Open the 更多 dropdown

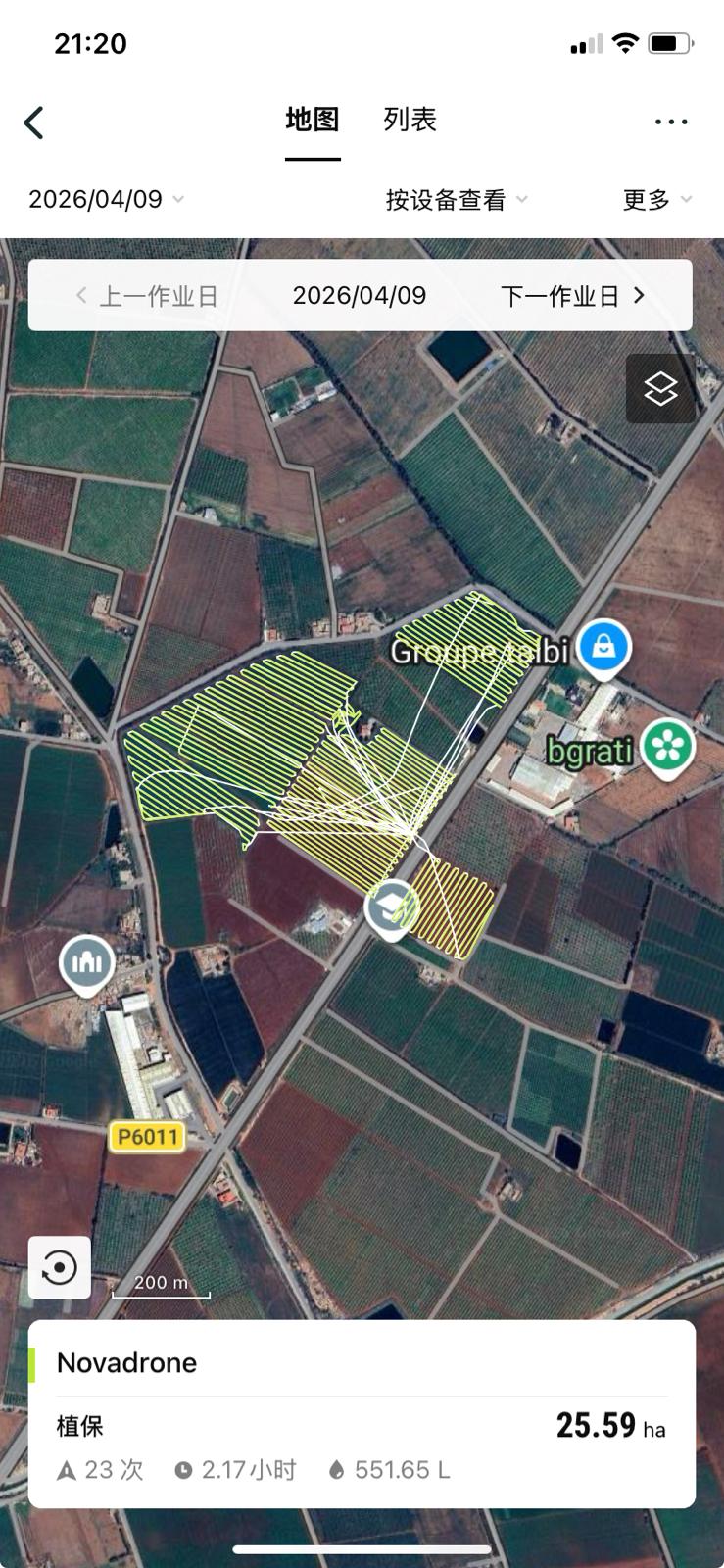click(x=654, y=200)
